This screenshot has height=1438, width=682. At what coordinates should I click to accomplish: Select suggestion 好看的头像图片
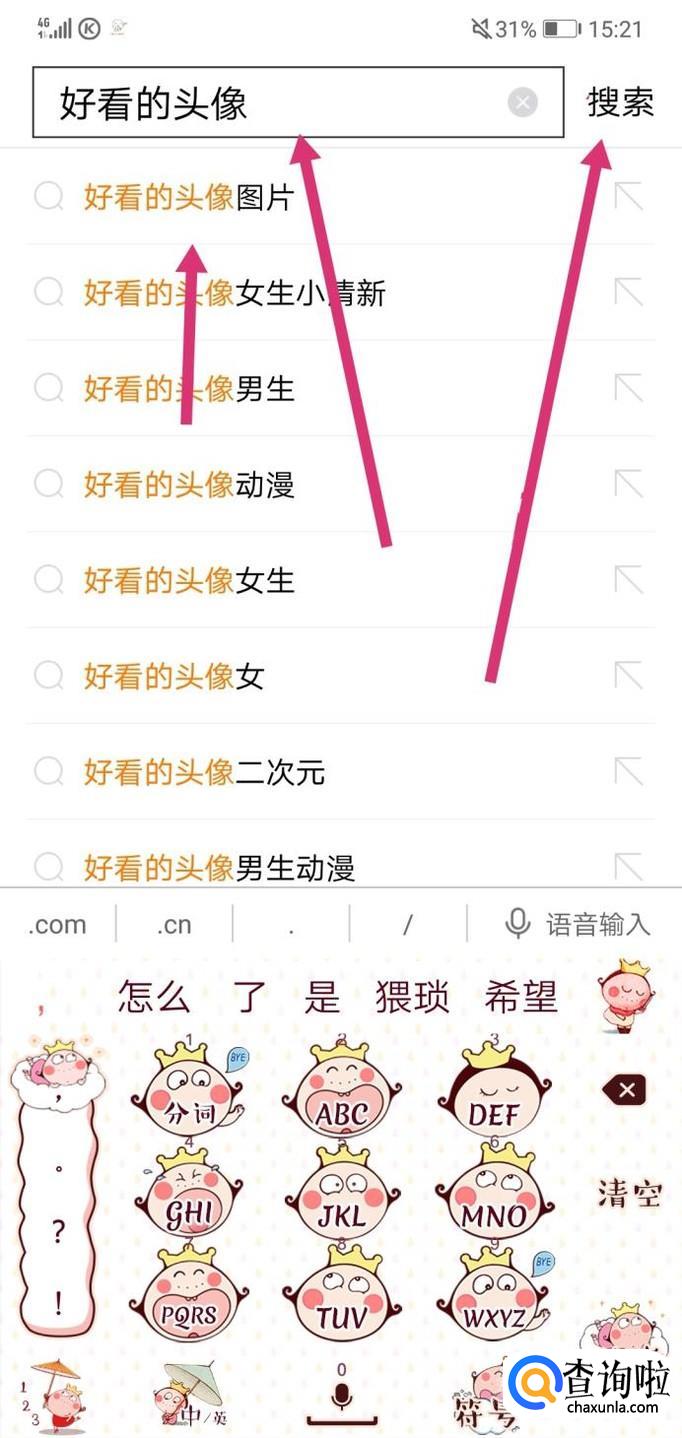[x=188, y=197]
